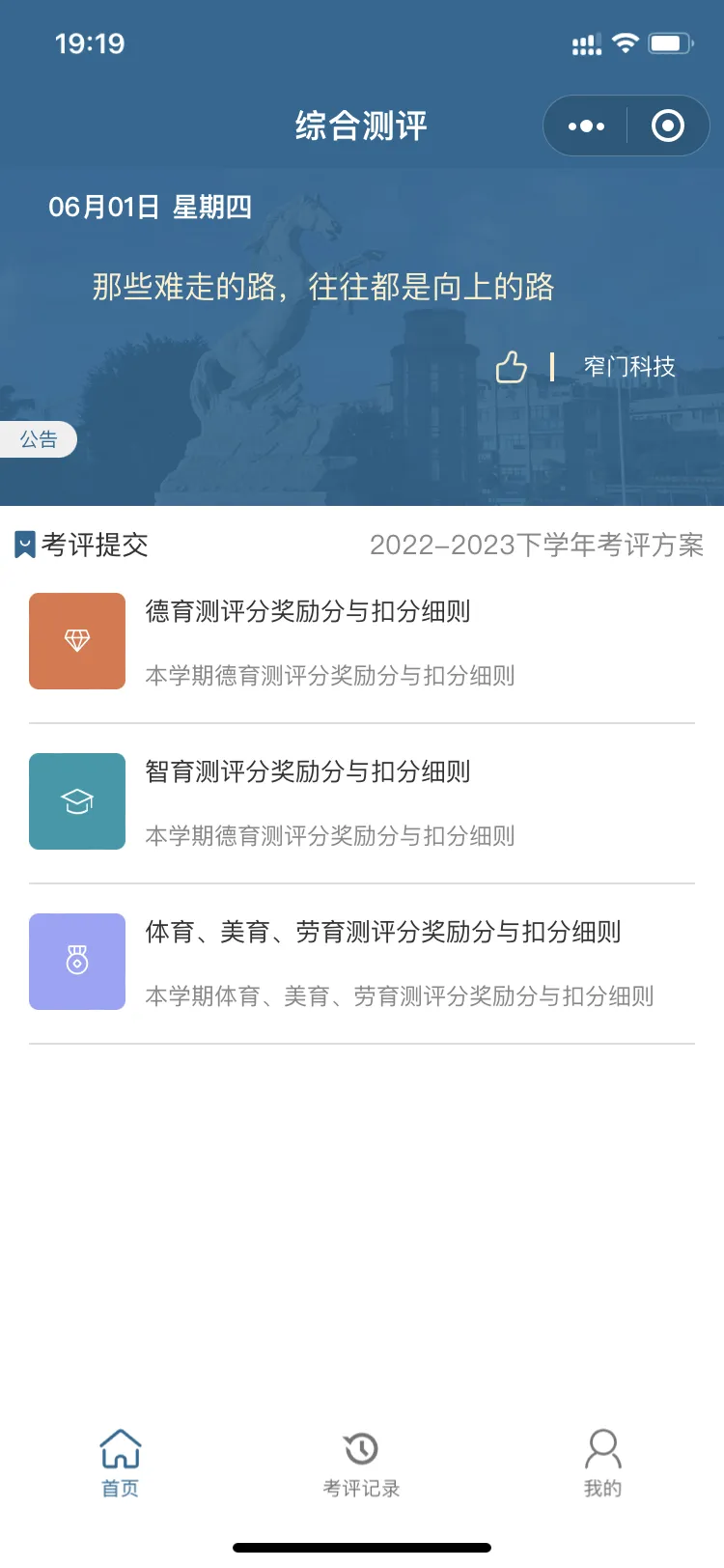Click the capsule close circle button
Viewport: 724px width, 1568px height.
pos(669,126)
